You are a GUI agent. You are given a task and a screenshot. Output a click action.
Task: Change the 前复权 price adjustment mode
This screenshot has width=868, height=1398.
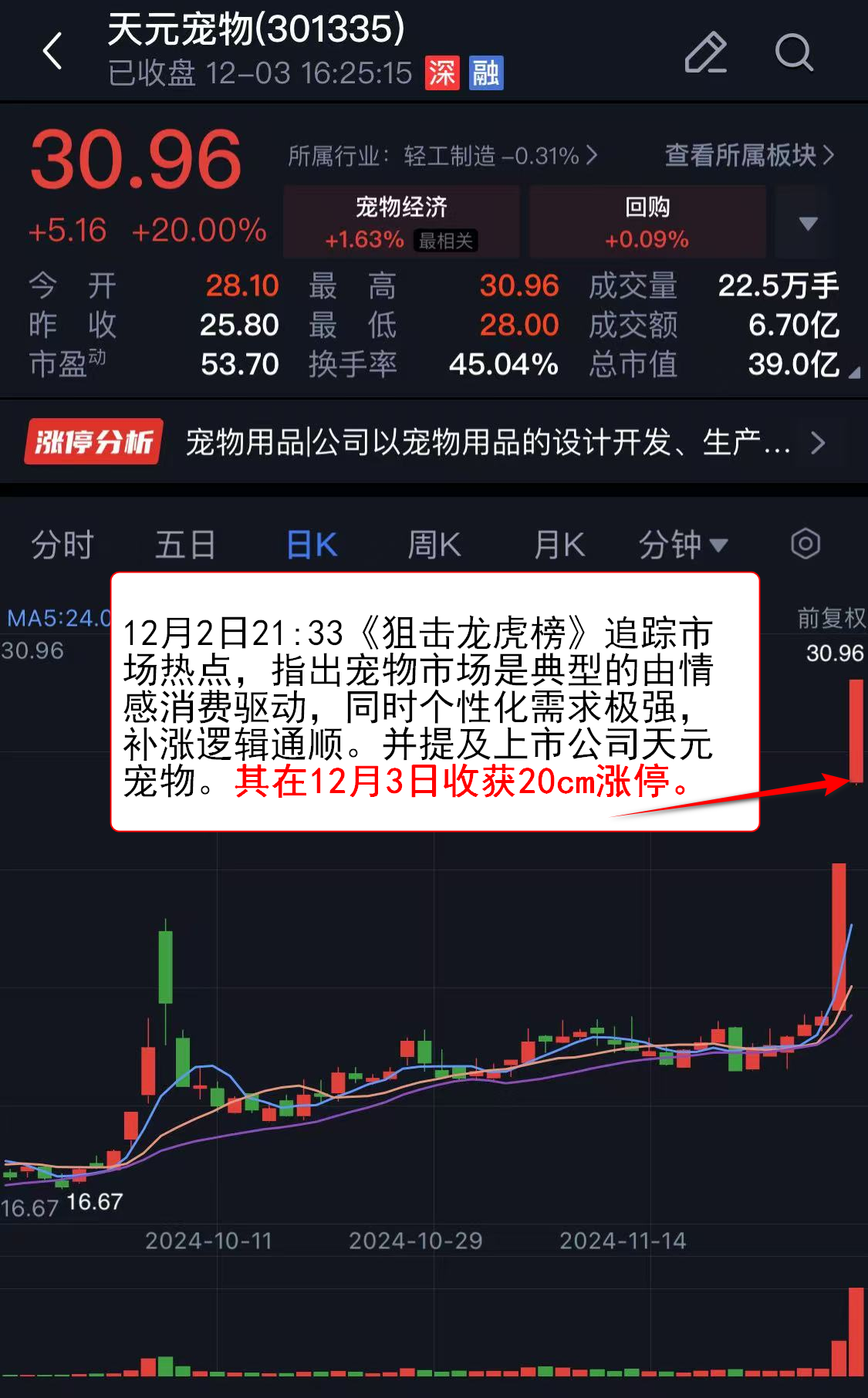tap(831, 618)
